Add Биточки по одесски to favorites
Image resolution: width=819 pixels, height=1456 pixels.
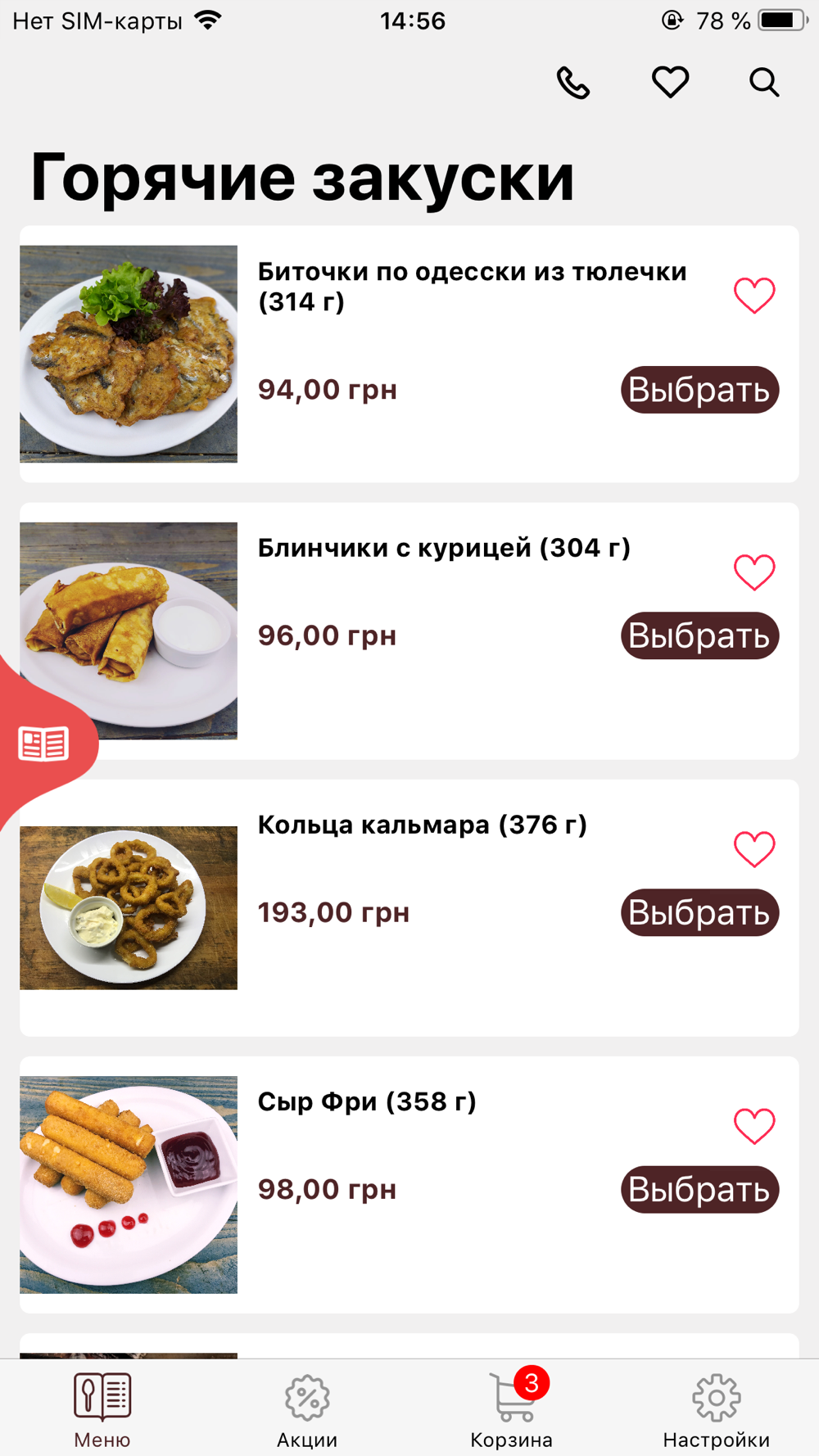[753, 295]
